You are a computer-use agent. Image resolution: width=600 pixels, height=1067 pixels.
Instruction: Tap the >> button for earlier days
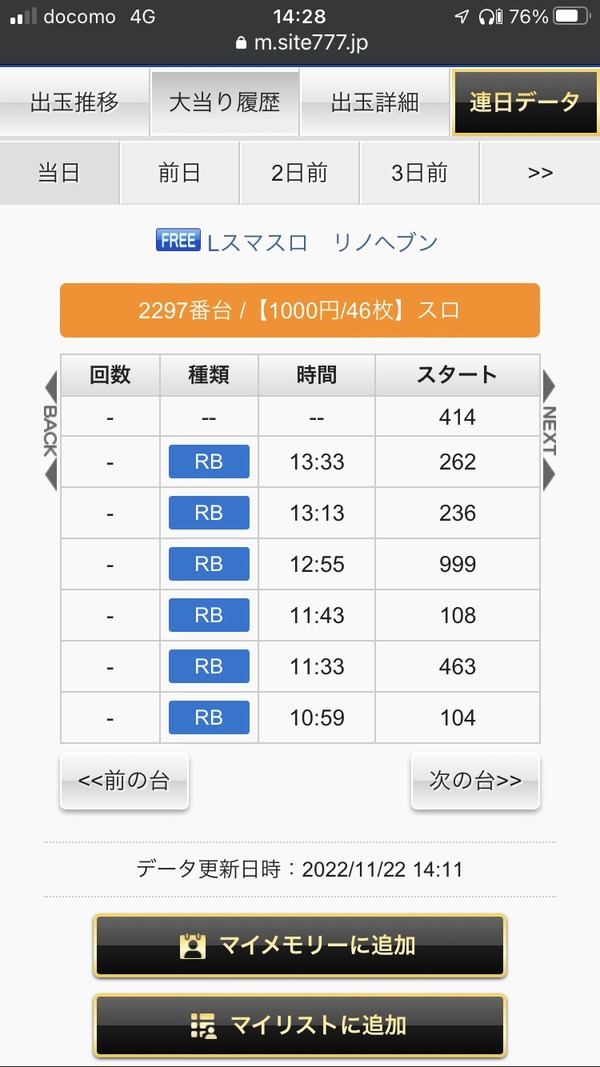point(540,173)
